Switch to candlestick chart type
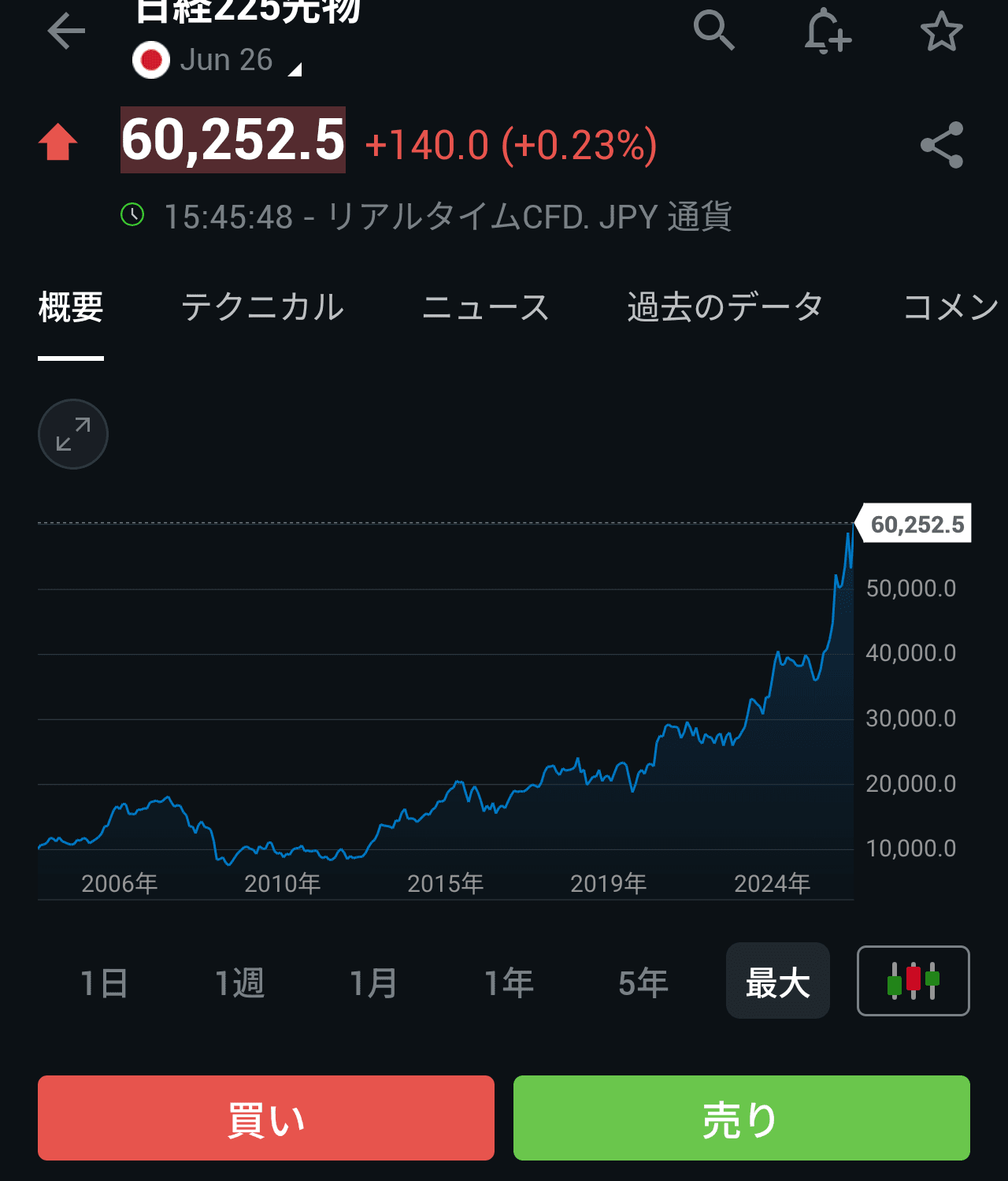This screenshot has width=1008, height=1181. [x=913, y=981]
